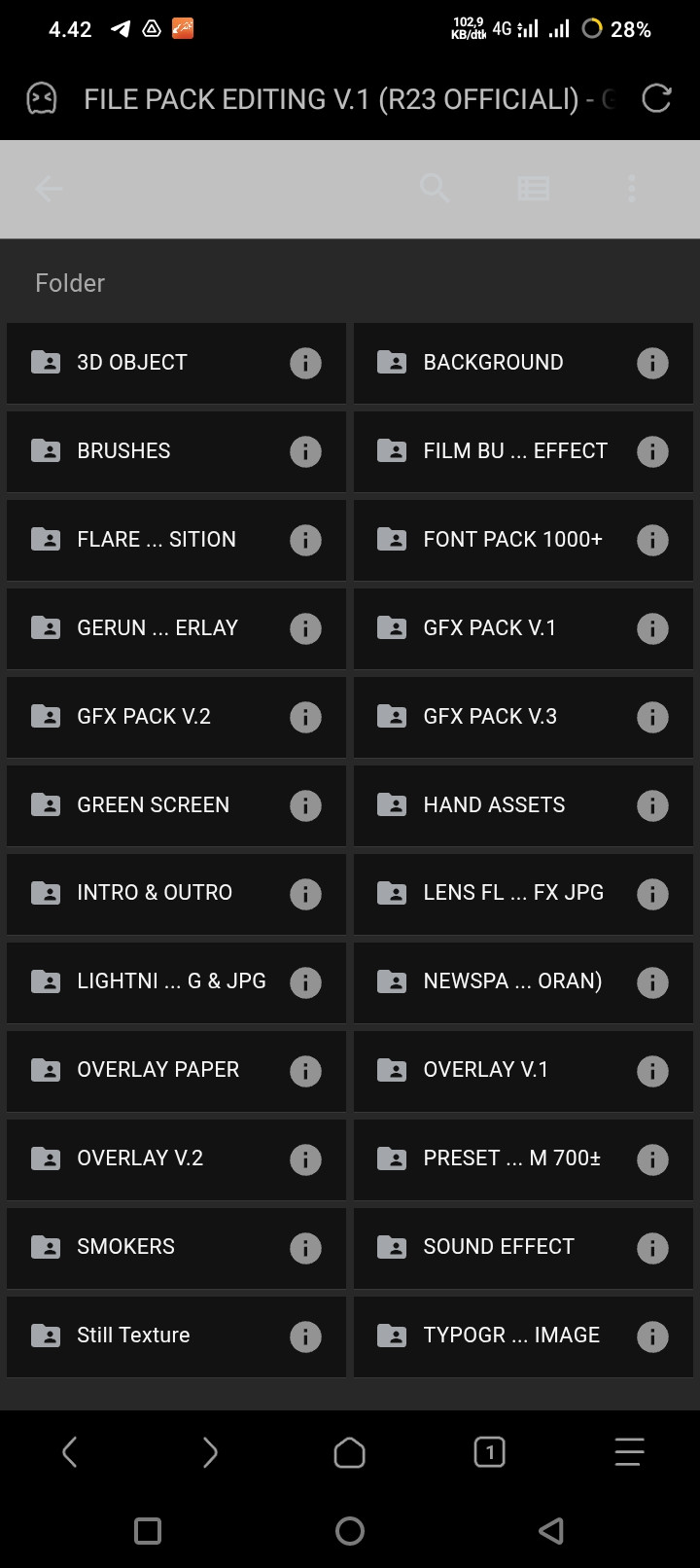Reload the page with the refresh icon
Screen dimensions: 700x1568
click(657, 98)
